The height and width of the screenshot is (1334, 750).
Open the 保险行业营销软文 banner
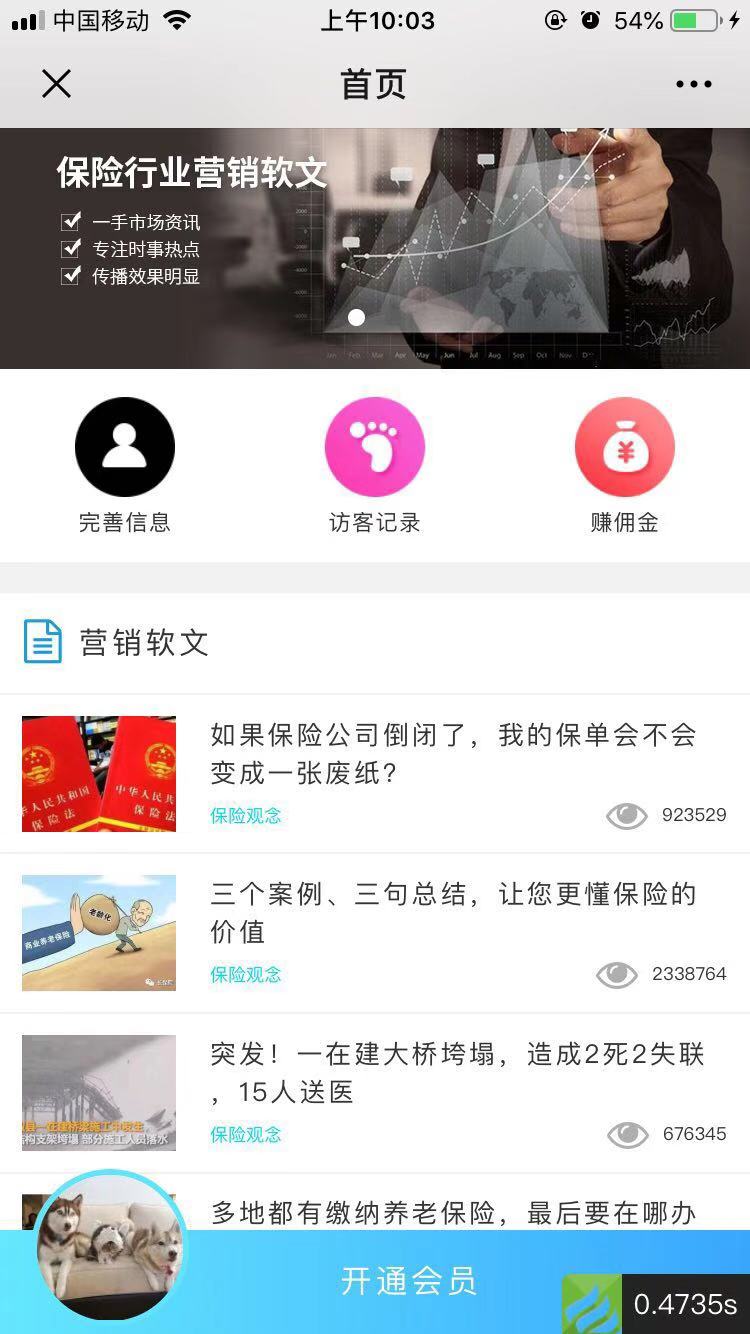coord(375,248)
